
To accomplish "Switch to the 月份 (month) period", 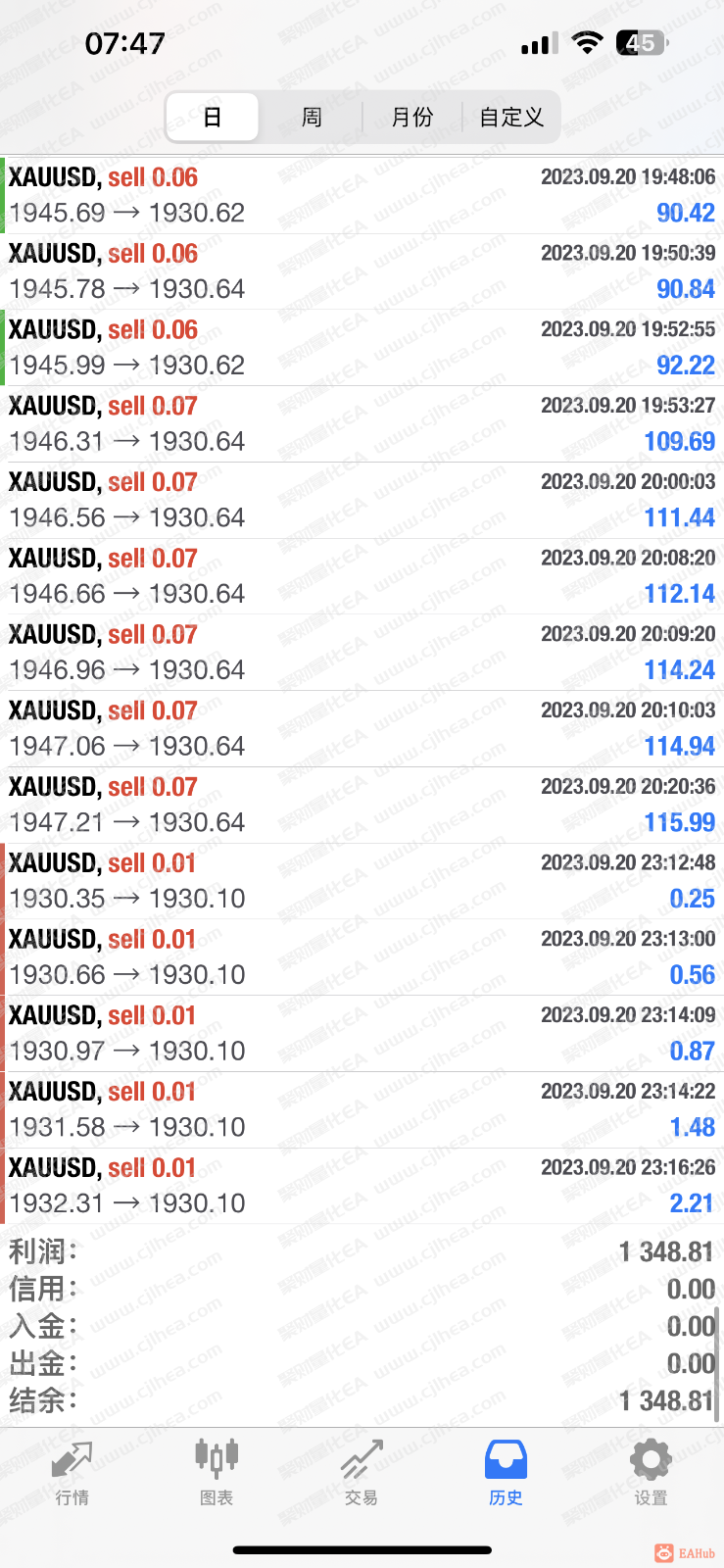I will point(411,118).
